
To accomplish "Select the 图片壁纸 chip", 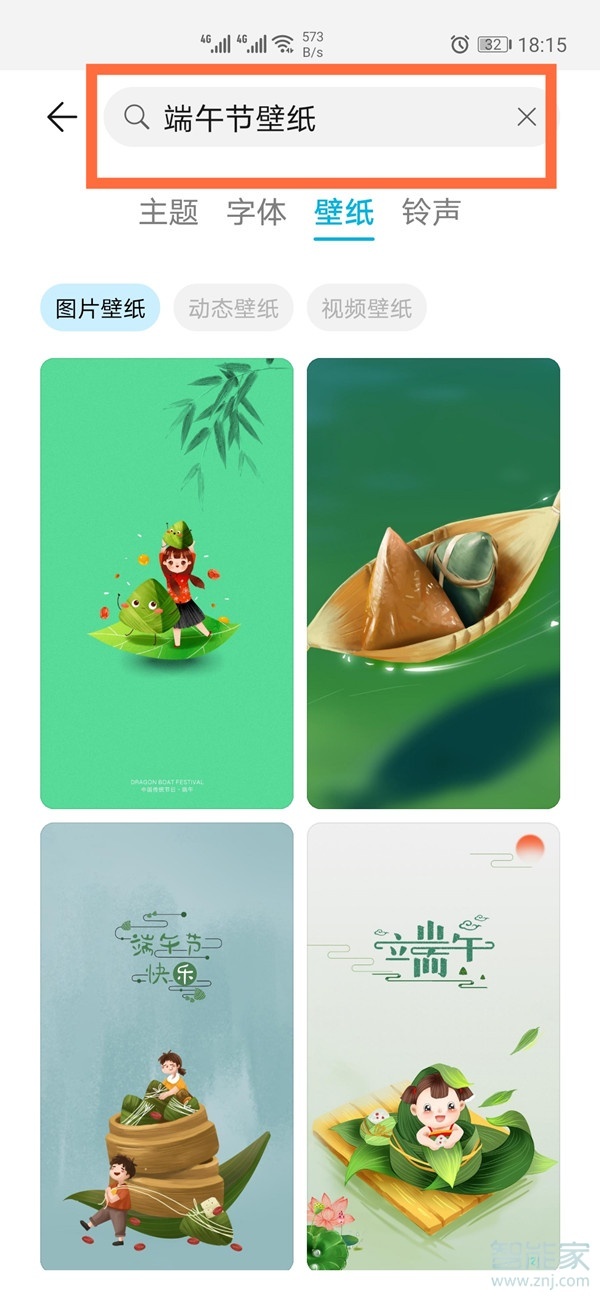I will click(x=100, y=308).
